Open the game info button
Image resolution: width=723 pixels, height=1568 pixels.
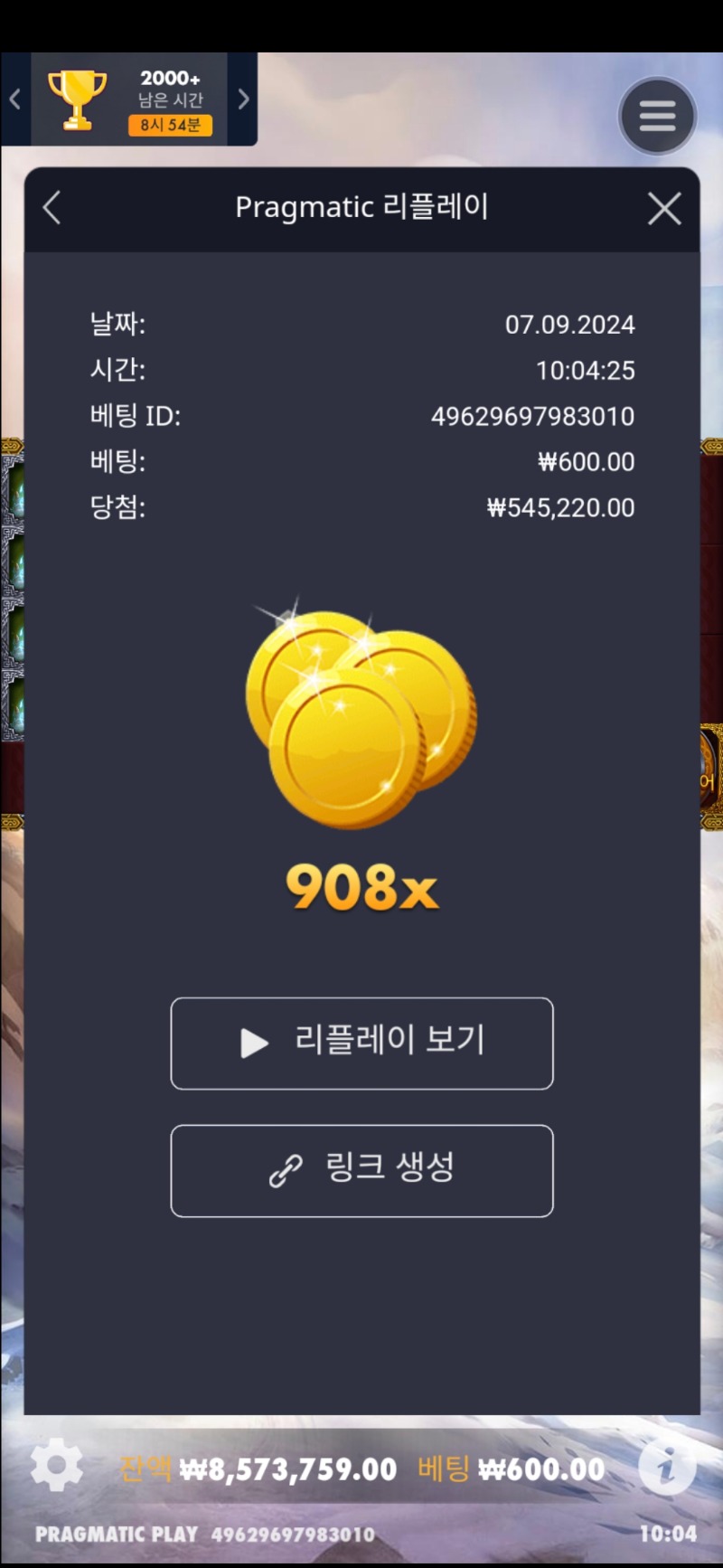pos(667,1465)
